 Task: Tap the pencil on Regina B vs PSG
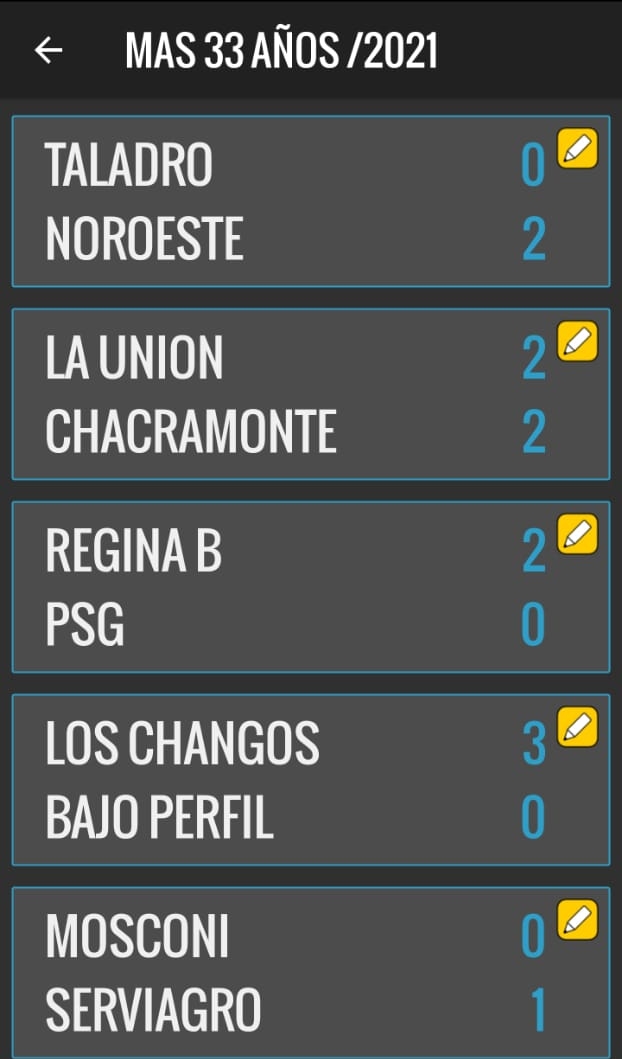click(577, 534)
